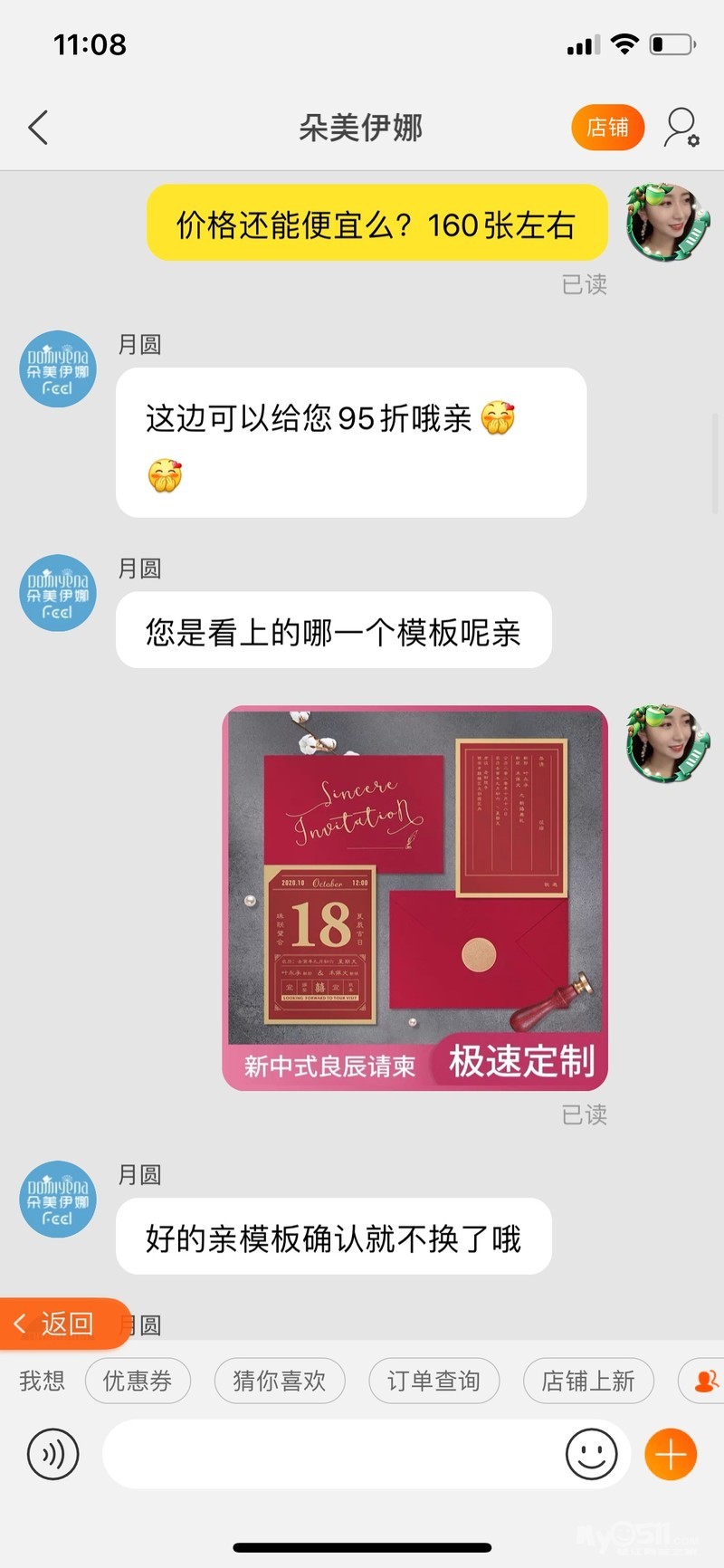
Task: Open 订单查询 quick reply chip
Action: tap(433, 1381)
